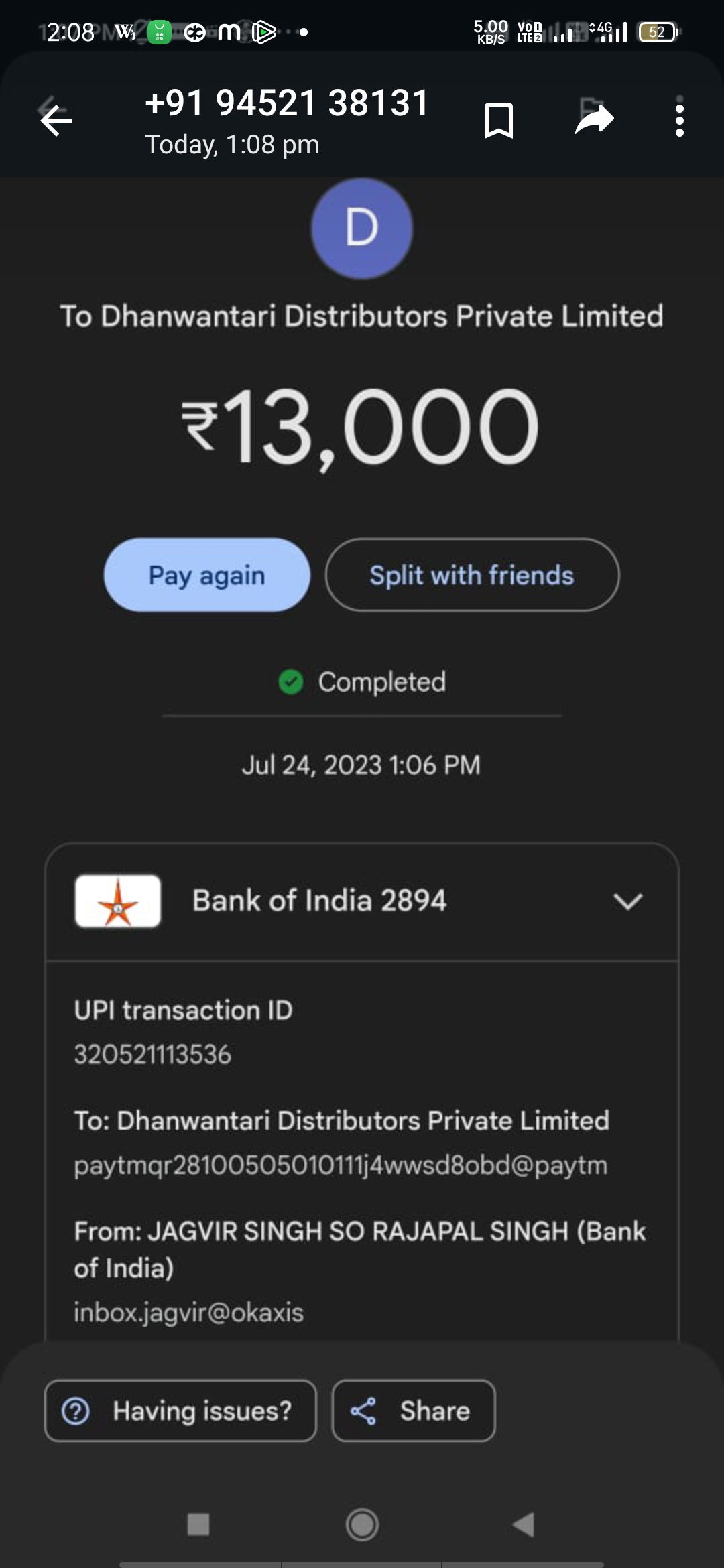Screen dimensions: 724x1568
Task: Open Having issues? help
Action: coord(180,1411)
